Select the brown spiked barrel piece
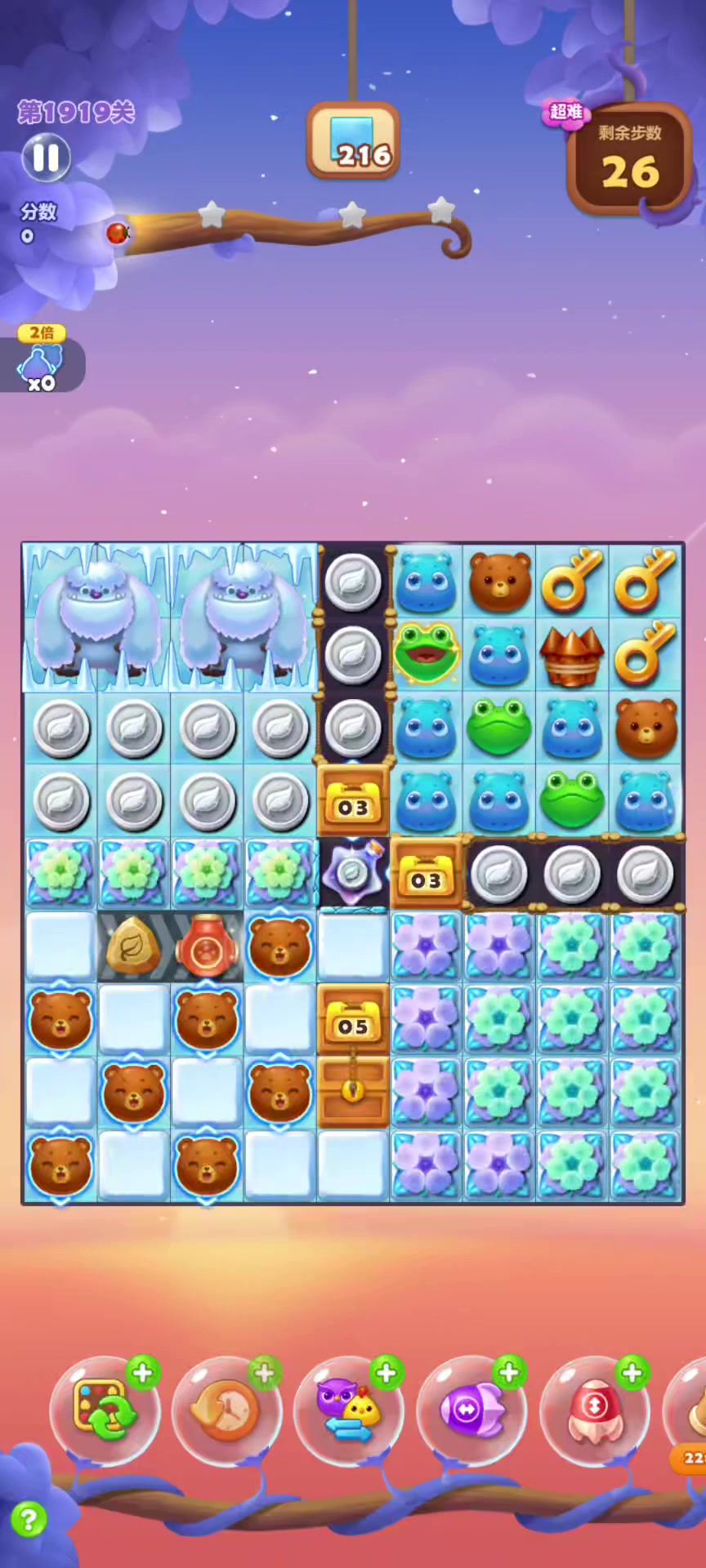The width and height of the screenshot is (706, 1568). (x=572, y=654)
